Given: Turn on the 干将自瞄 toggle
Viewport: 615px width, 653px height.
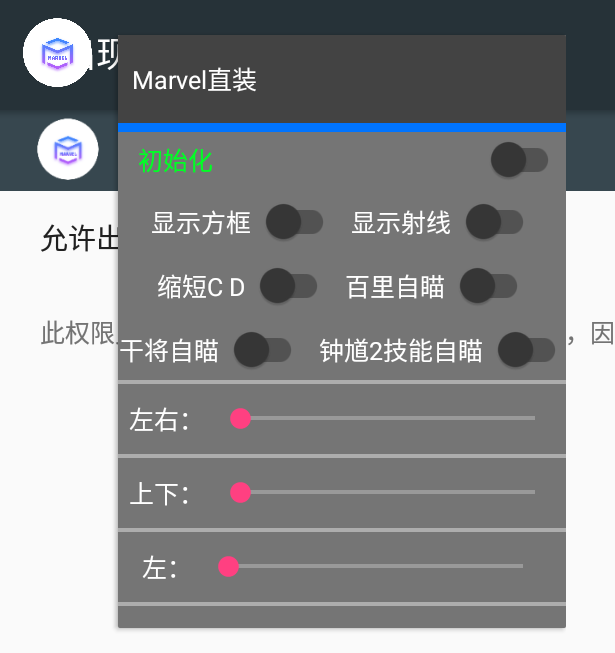Looking at the screenshot, I should 262,350.
